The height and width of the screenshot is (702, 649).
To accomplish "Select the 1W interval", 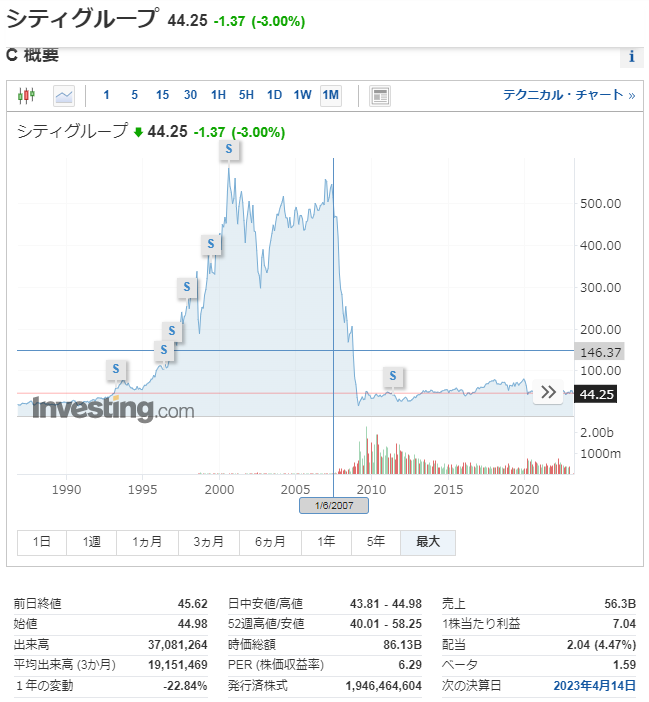I will 302,96.
